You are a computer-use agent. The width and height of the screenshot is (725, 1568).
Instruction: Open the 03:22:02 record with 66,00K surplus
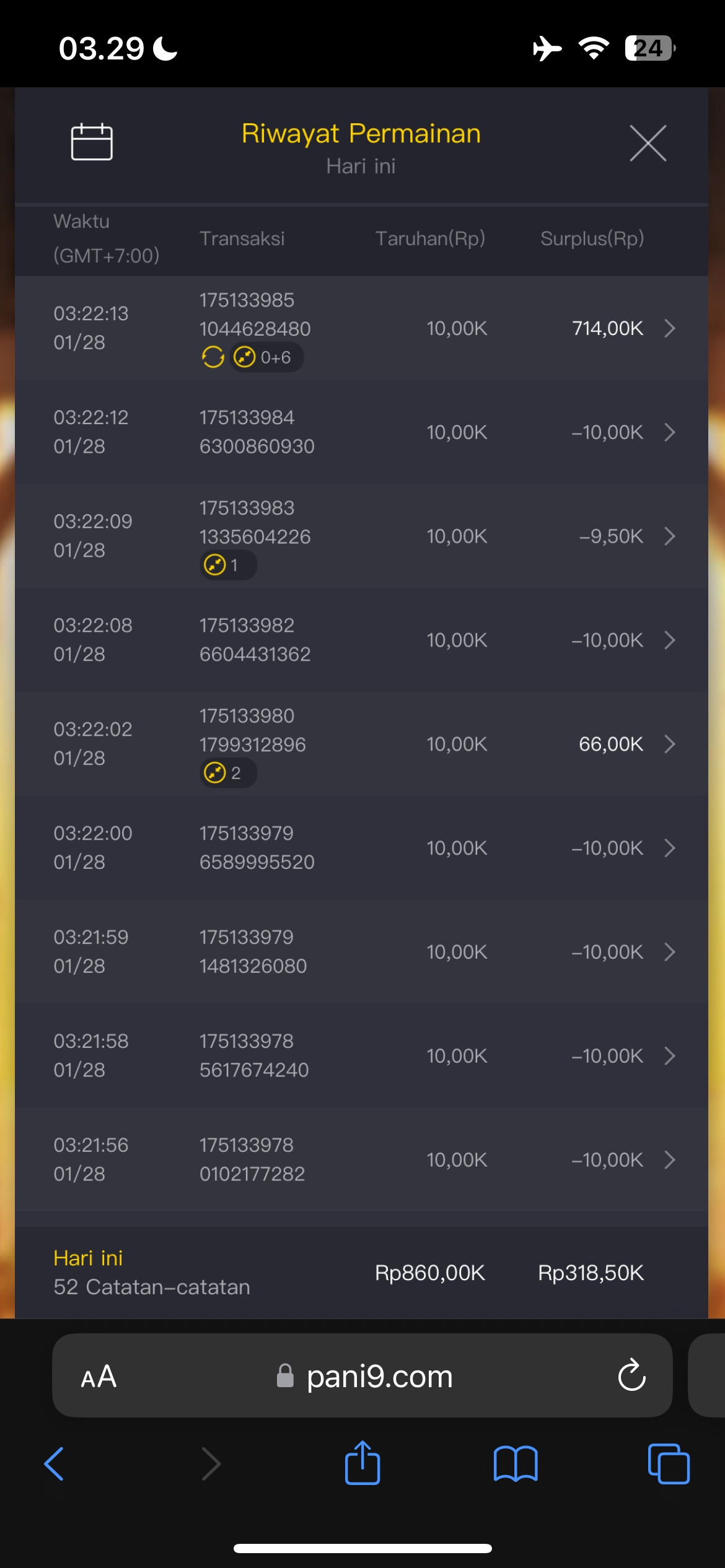pos(669,744)
